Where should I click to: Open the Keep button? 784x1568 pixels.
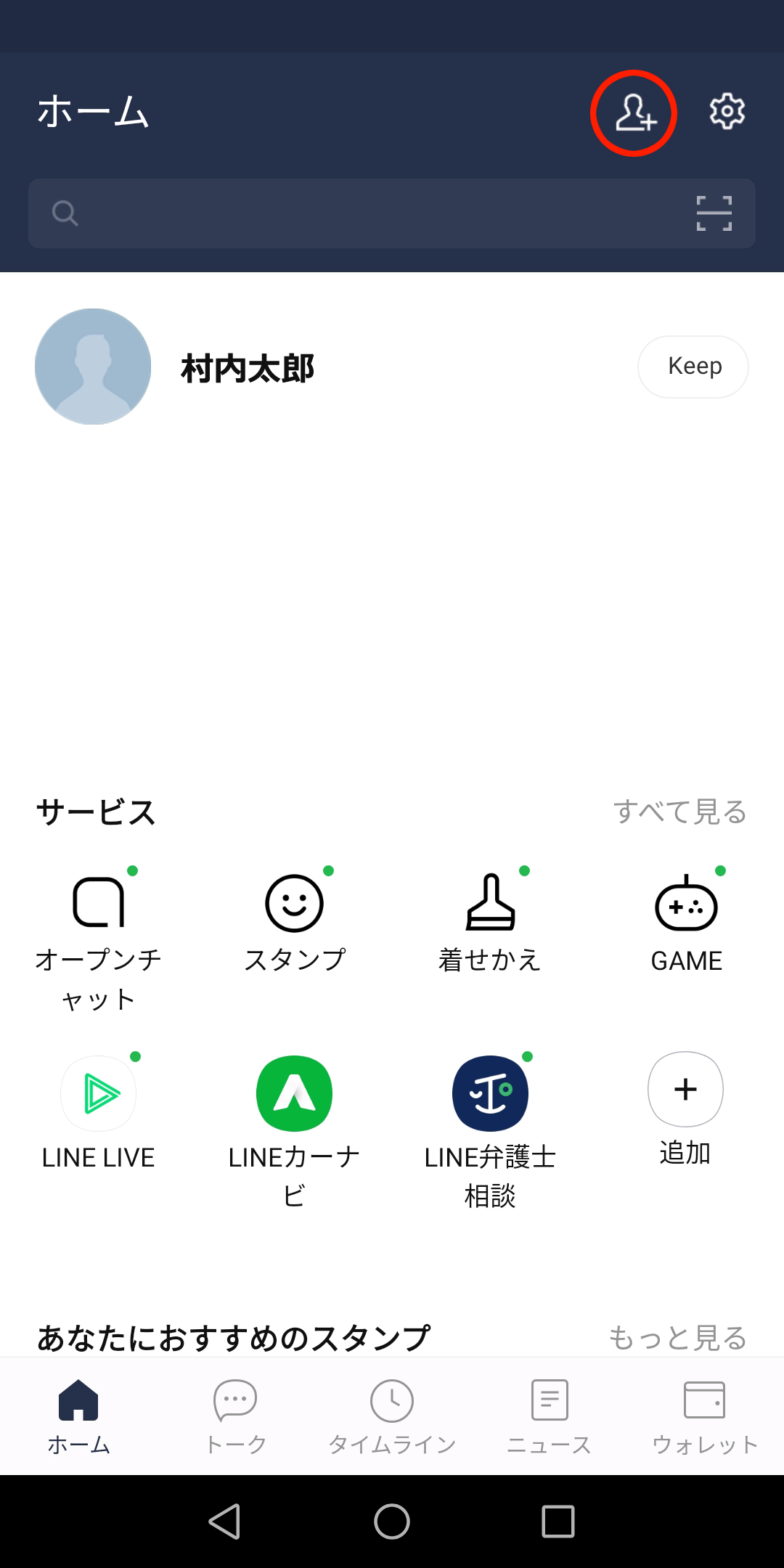(693, 367)
